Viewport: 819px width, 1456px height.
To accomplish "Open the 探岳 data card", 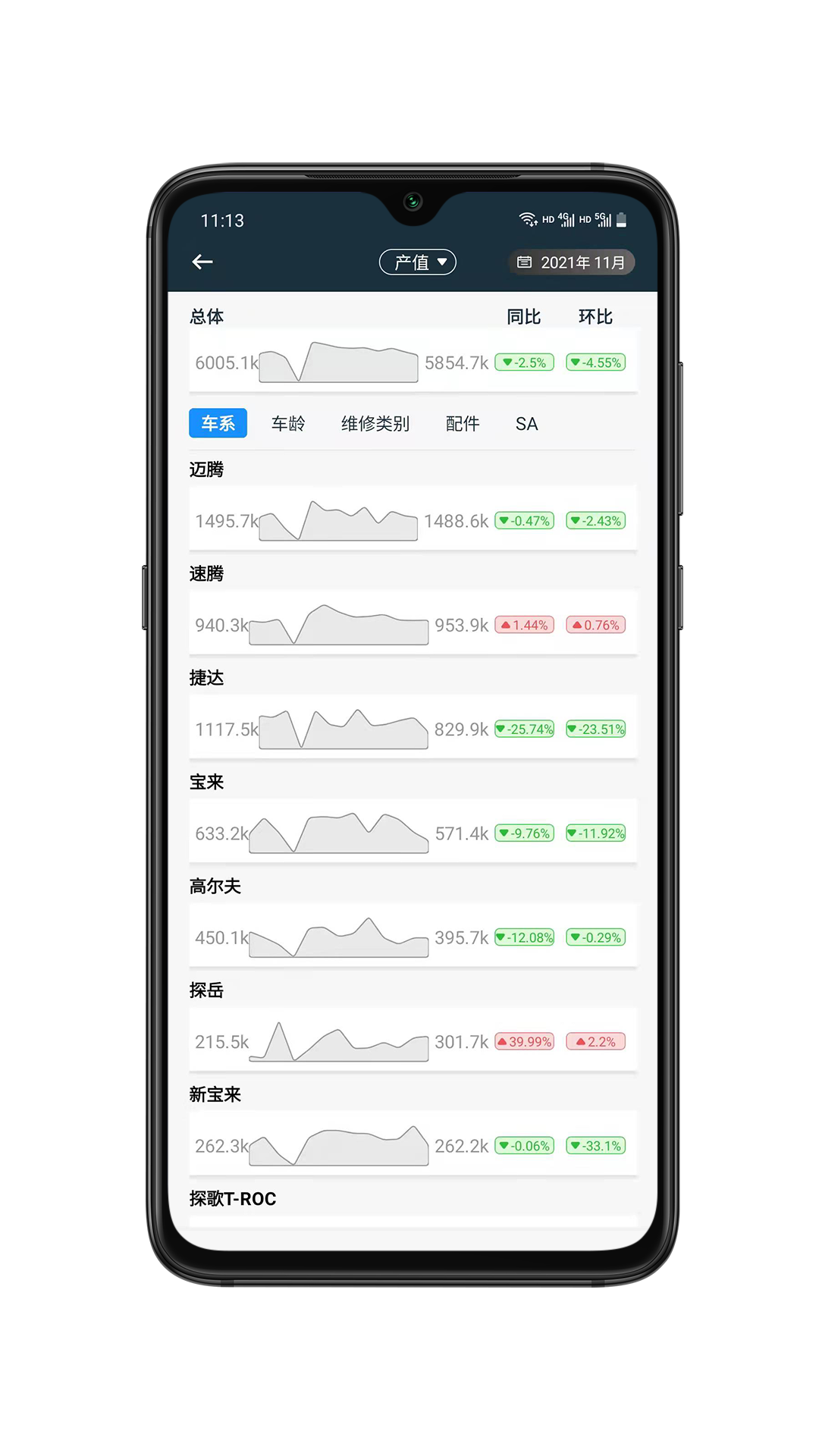I will (413, 1041).
